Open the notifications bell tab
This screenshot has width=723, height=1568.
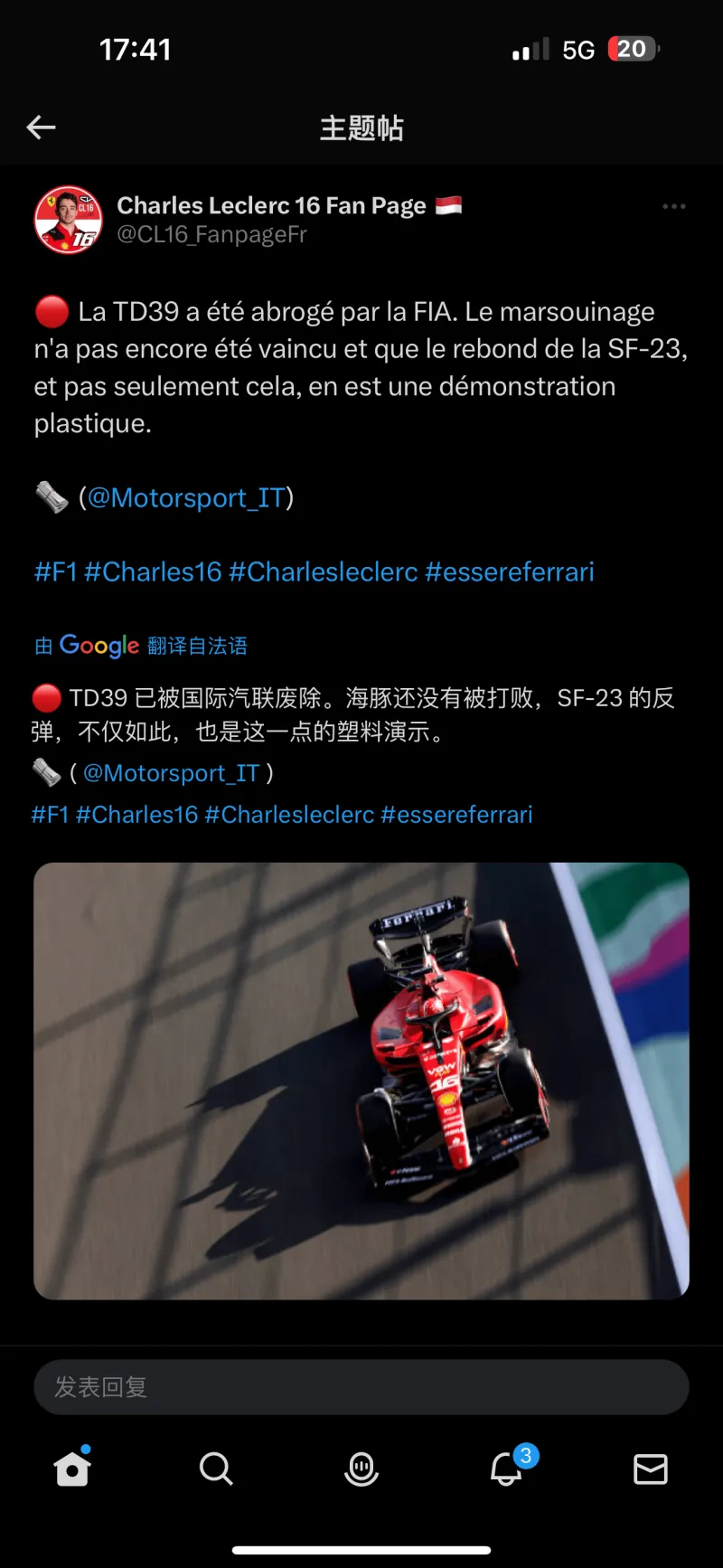pyautogui.click(x=507, y=1469)
